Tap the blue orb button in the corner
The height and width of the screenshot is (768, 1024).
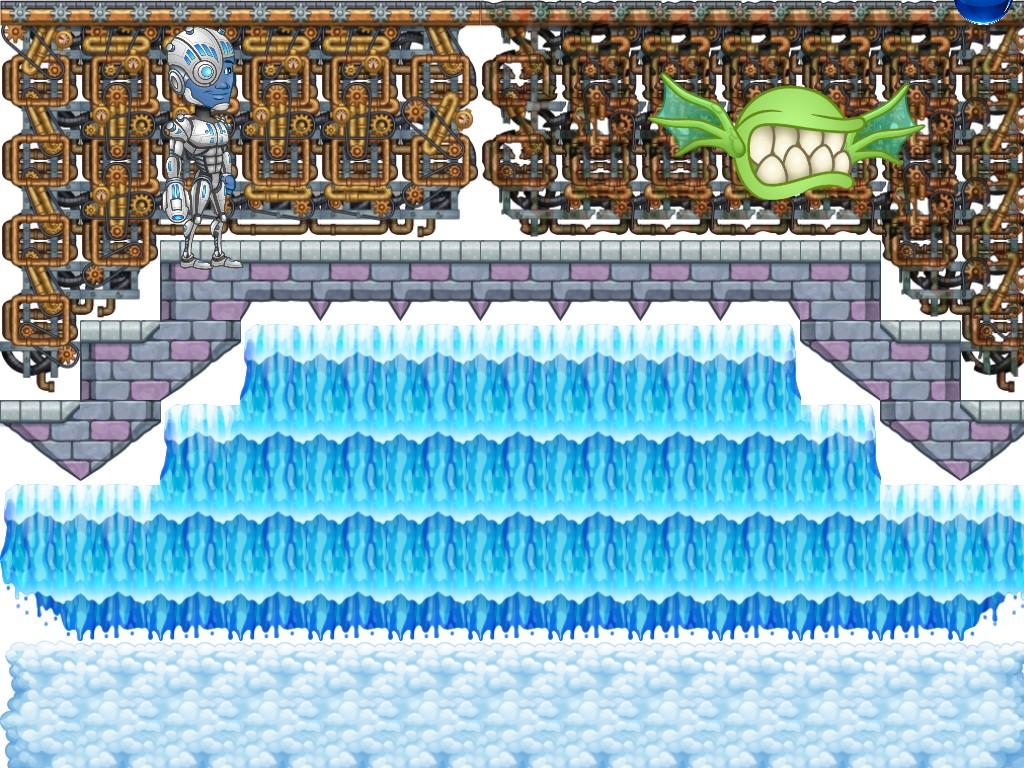985,8
